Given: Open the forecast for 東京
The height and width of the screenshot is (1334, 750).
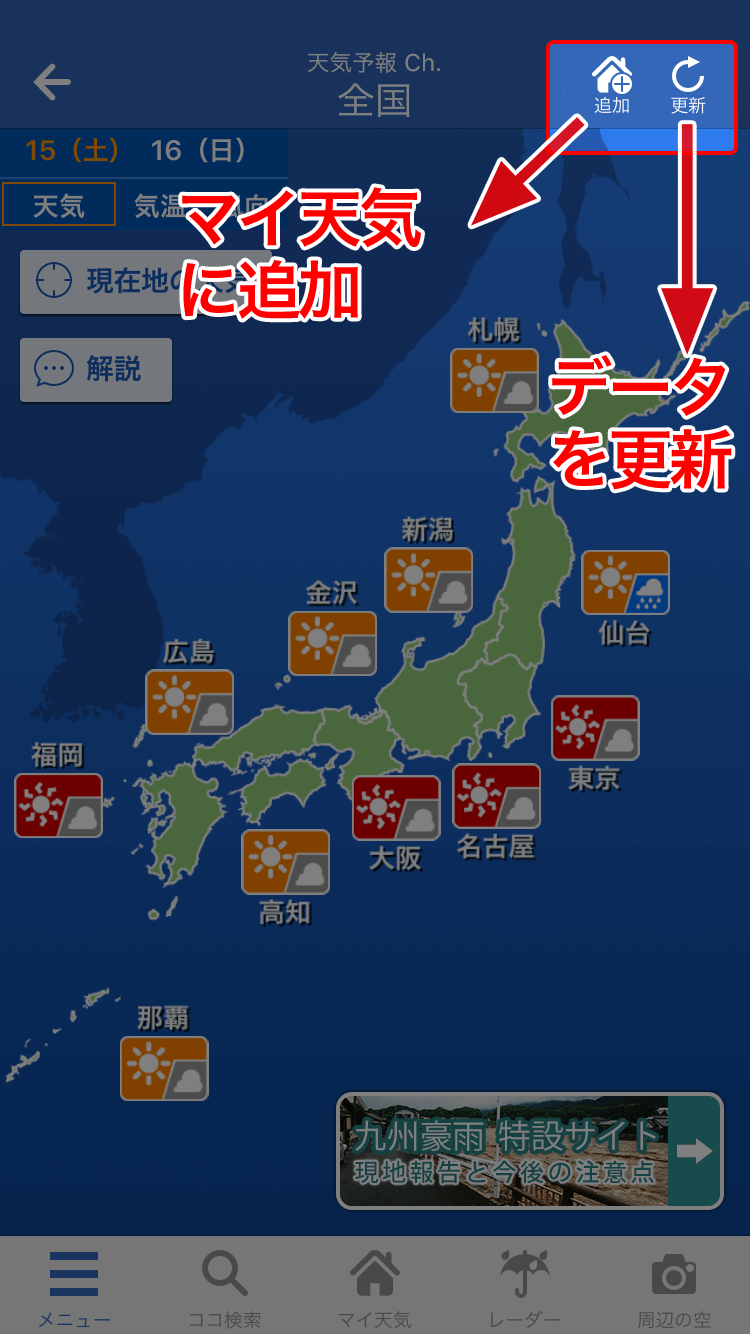Looking at the screenshot, I should [595, 728].
